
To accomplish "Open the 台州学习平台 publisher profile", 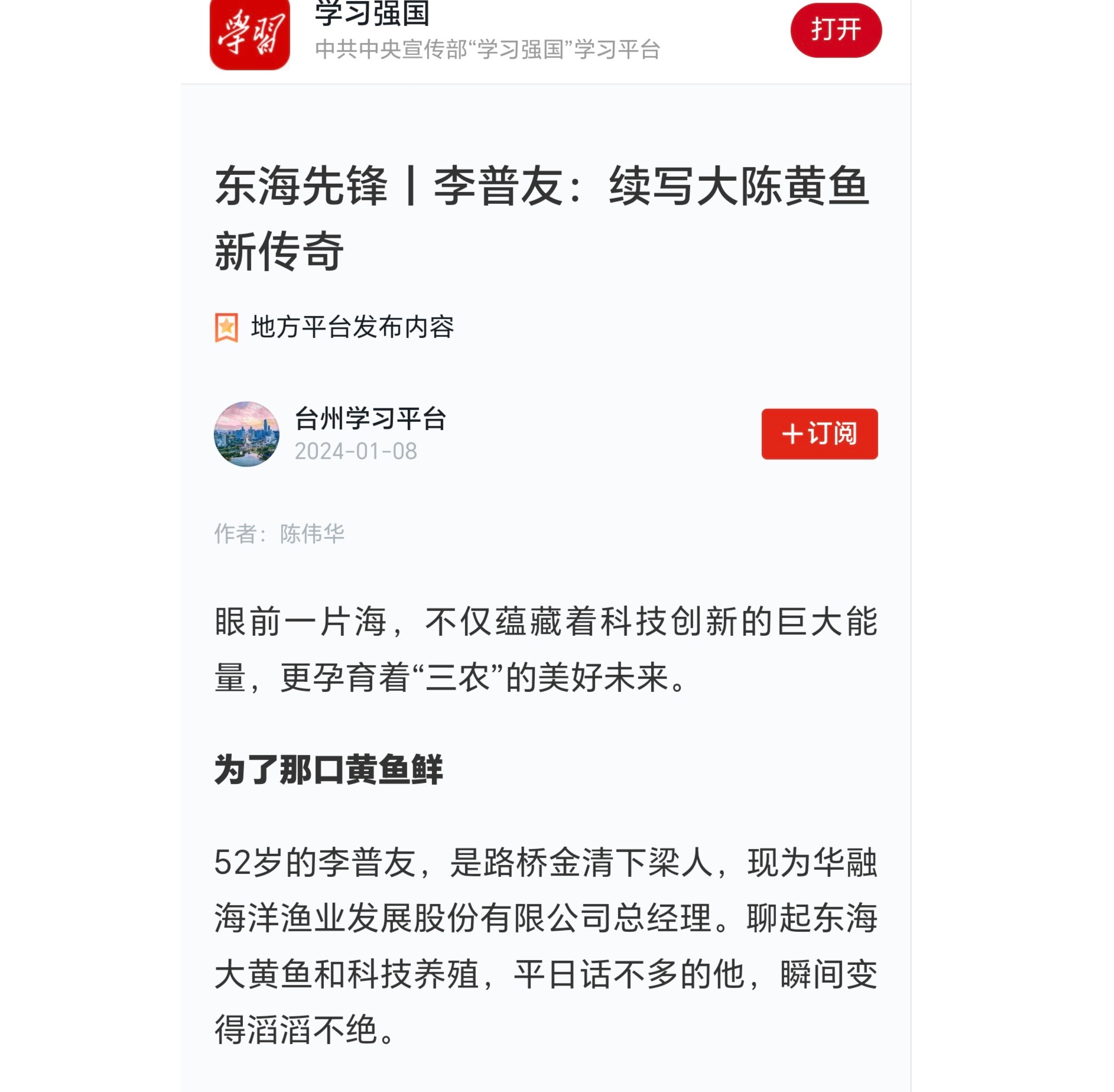I will point(370,419).
